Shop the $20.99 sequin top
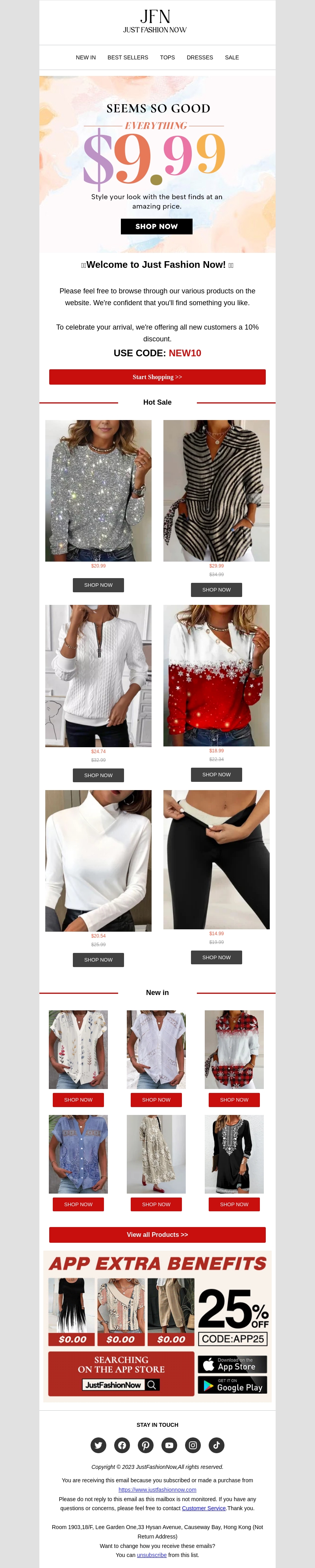Viewport: 315px width, 1568px height. [98, 585]
